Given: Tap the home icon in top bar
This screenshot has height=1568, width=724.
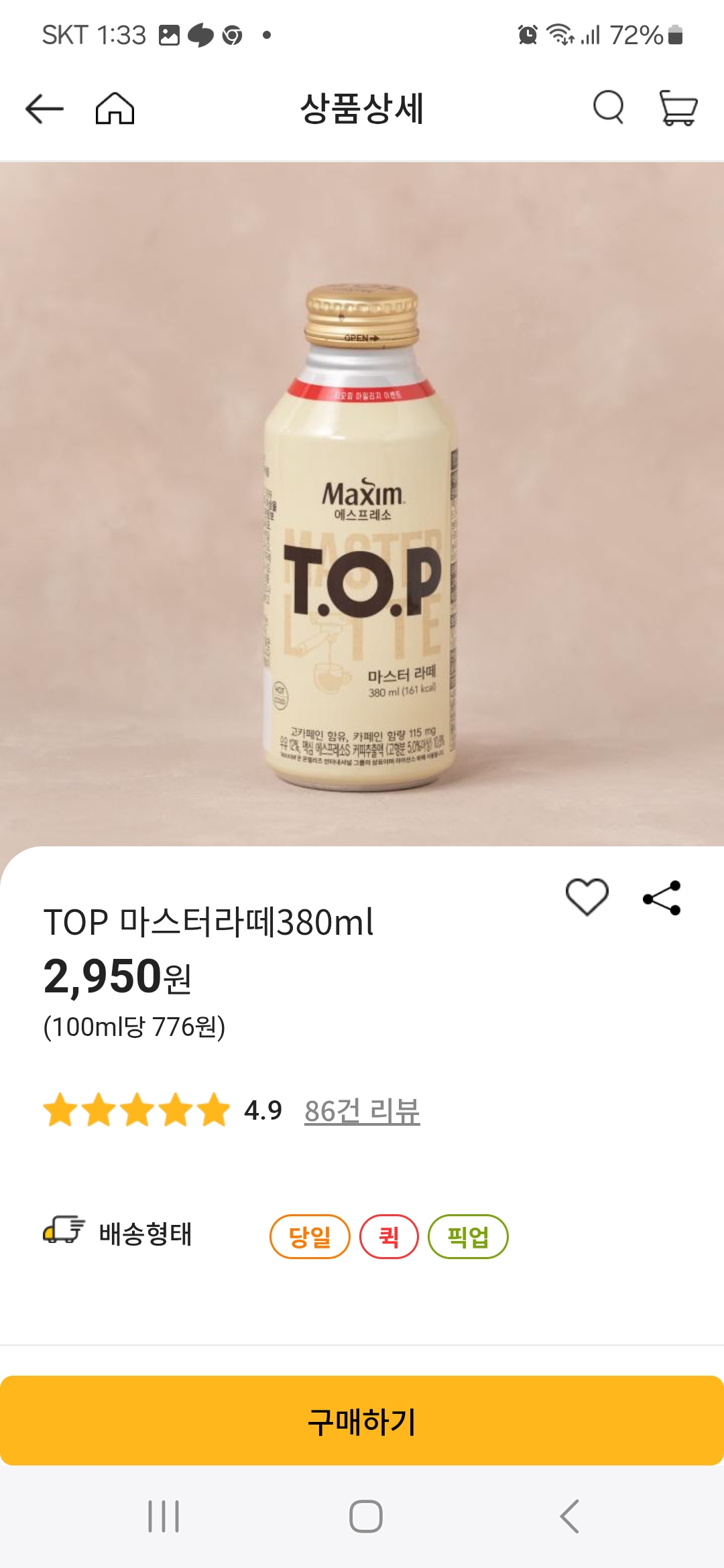Looking at the screenshot, I should [x=115, y=109].
